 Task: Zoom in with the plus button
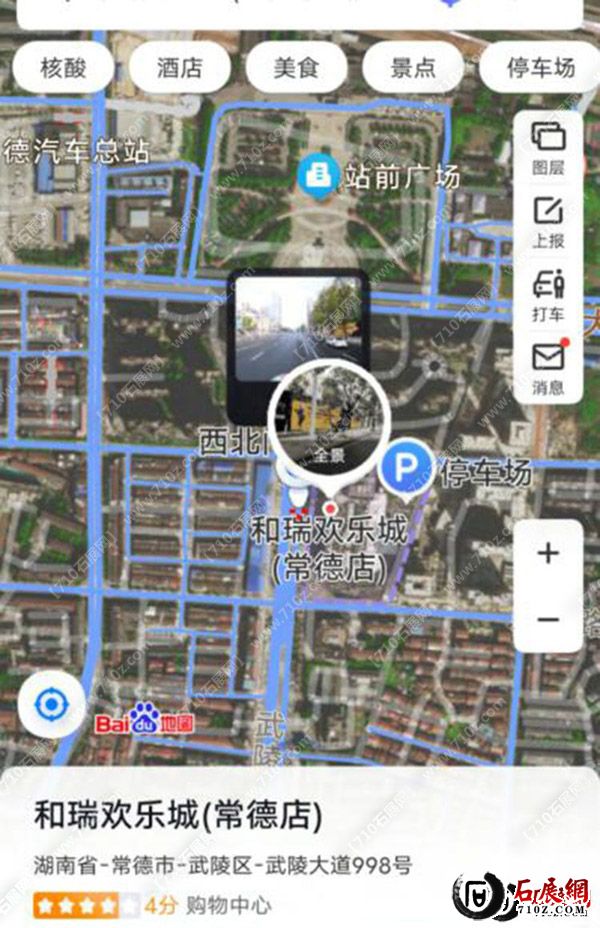pyautogui.click(x=548, y=553)
